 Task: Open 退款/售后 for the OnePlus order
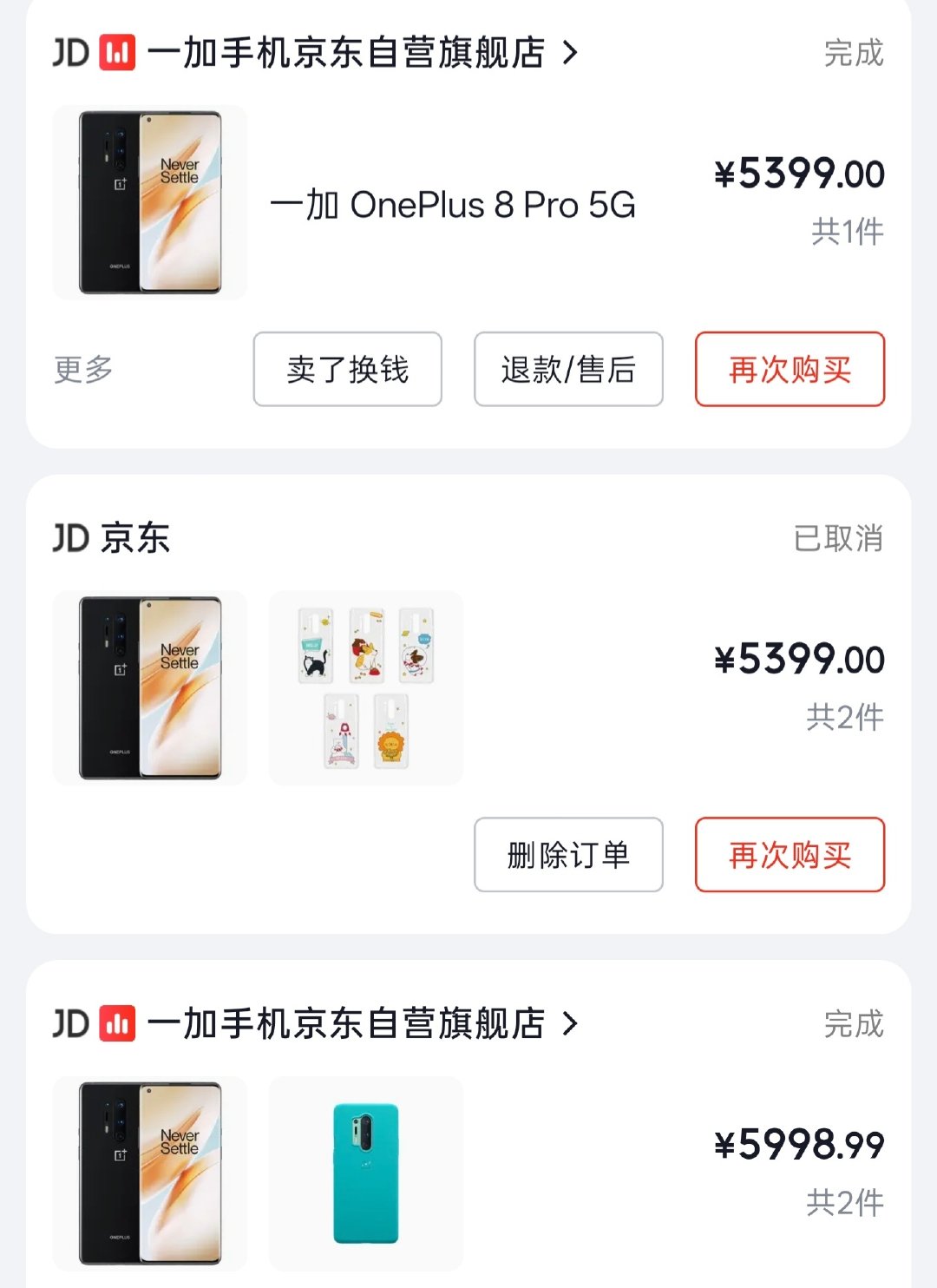pos(568,369)
